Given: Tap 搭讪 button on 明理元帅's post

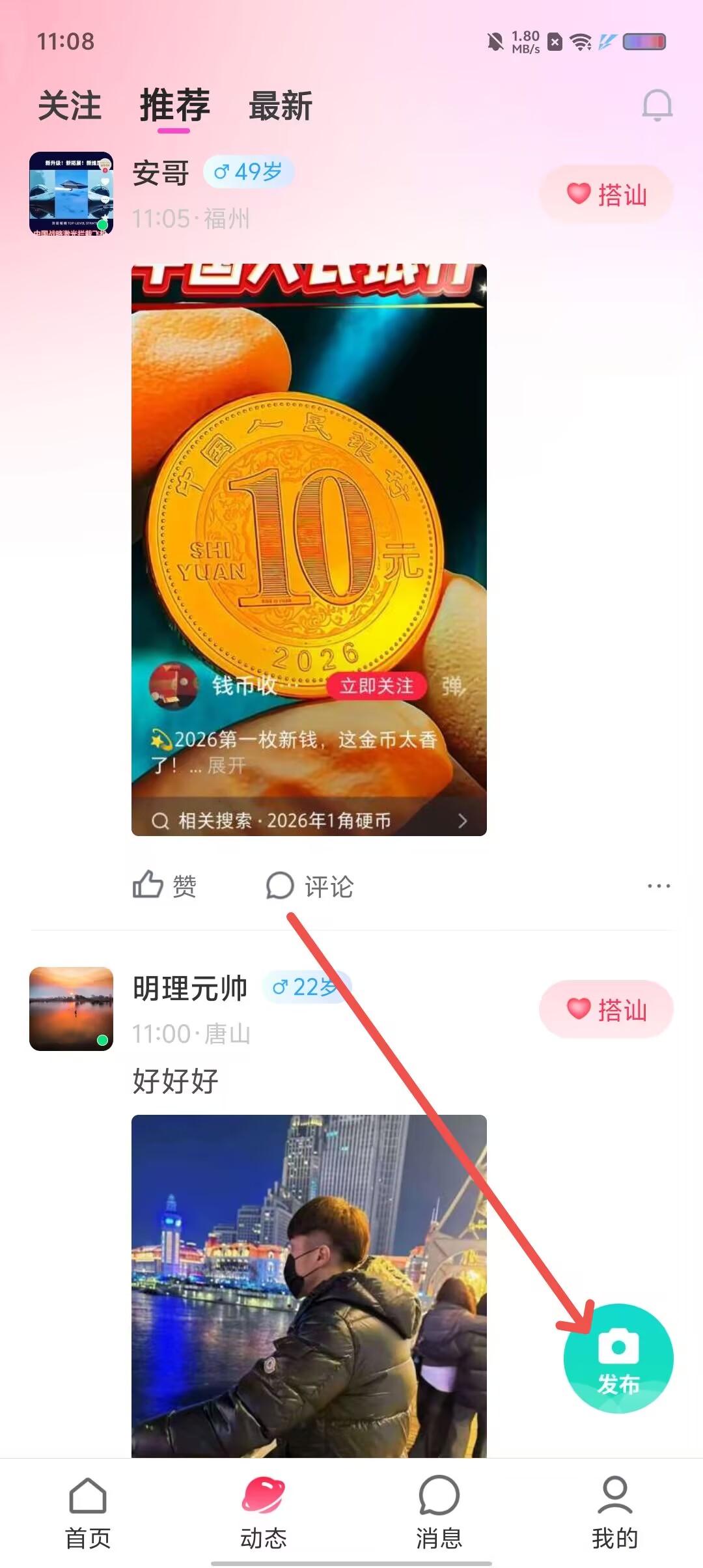Looking at the screenshot, I should [606, 1009].
